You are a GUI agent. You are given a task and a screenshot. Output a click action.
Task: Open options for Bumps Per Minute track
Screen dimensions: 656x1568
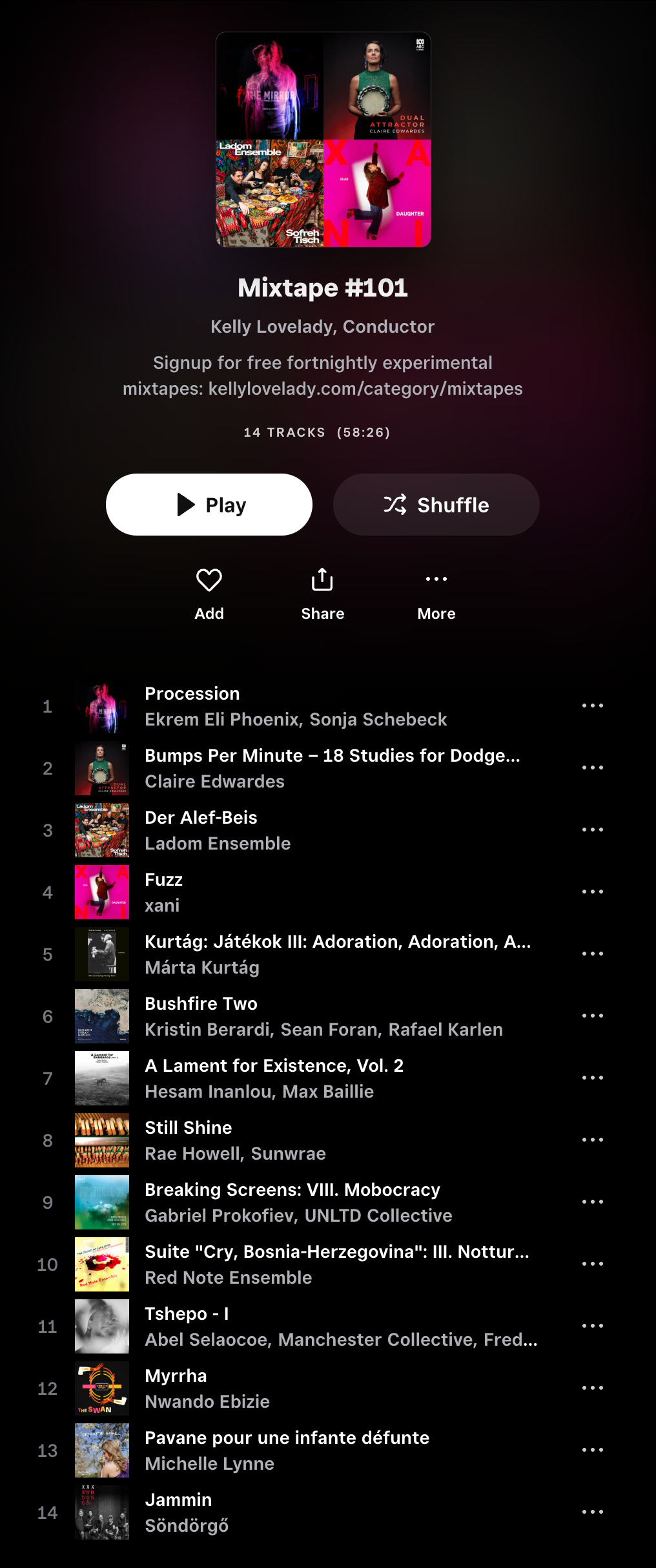click(592, 768)
